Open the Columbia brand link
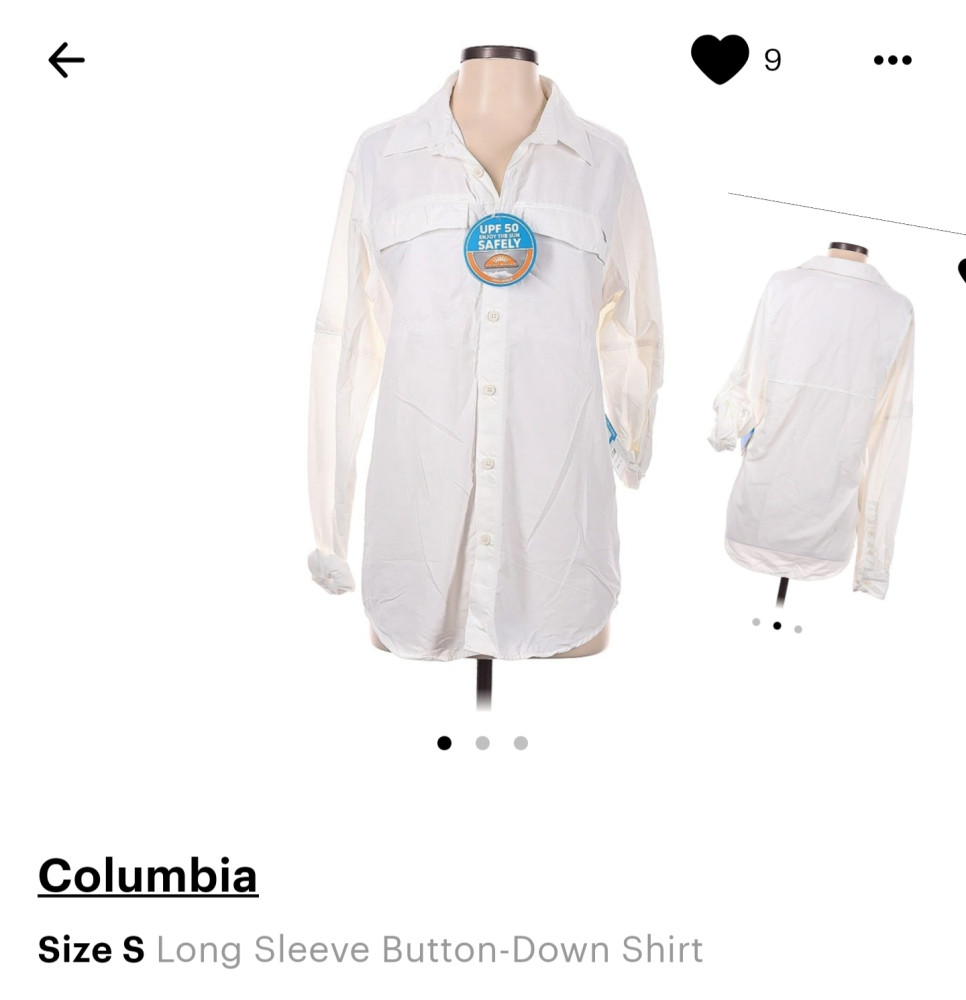Image resolution: width=966 pixels, height=1000 pixels. pos(148,876)
